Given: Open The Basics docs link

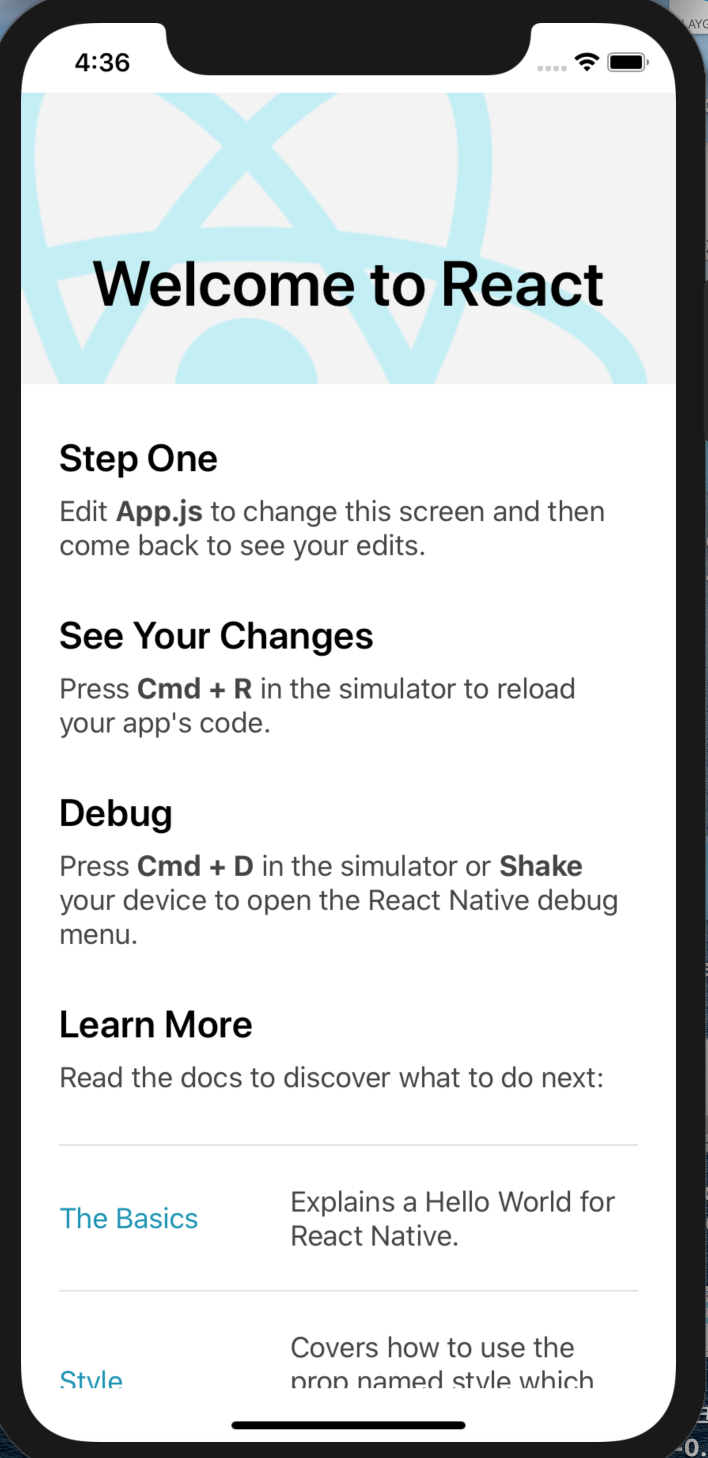Looking at the screenshot, I should pyautogui.click(x=129, y=1218).
